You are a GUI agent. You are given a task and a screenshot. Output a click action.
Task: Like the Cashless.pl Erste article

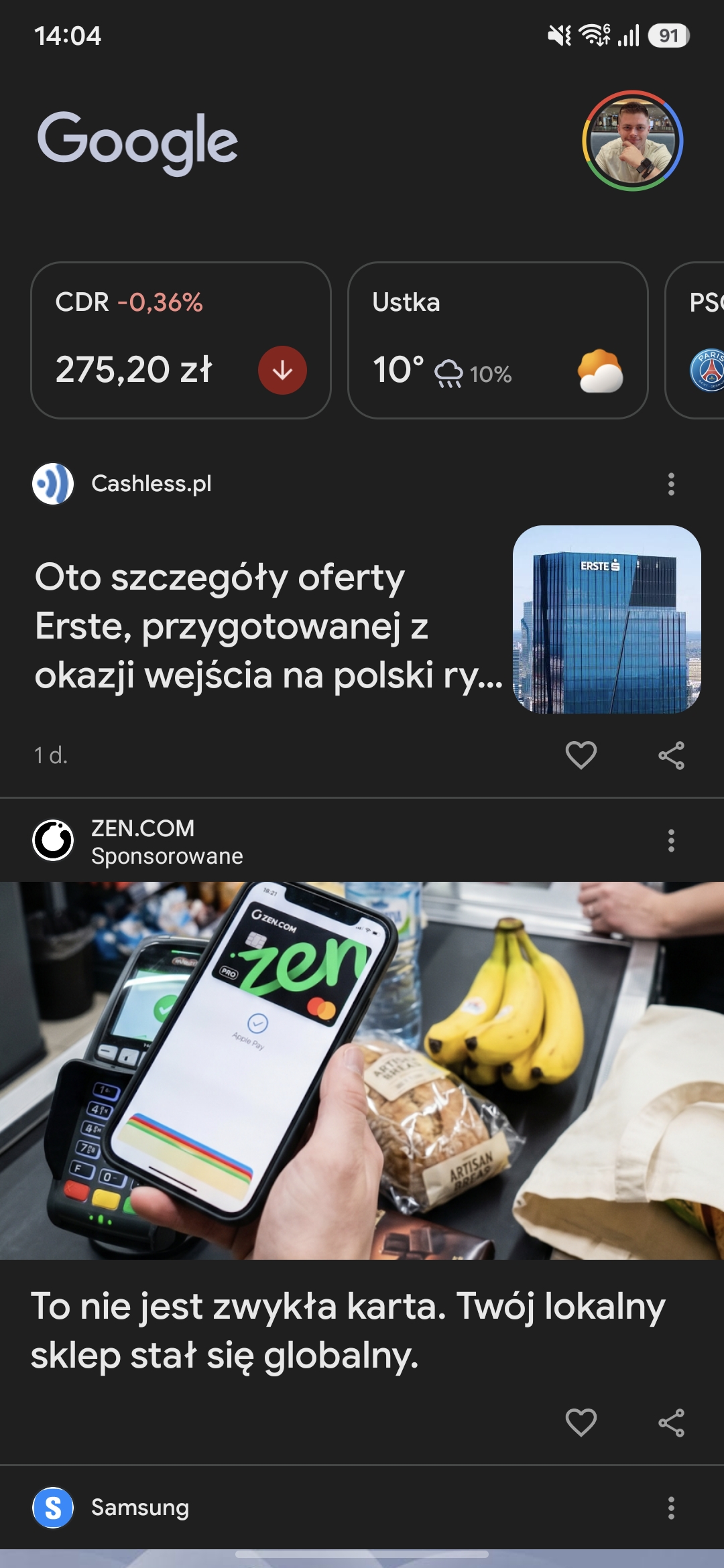(x=581, y=755)
